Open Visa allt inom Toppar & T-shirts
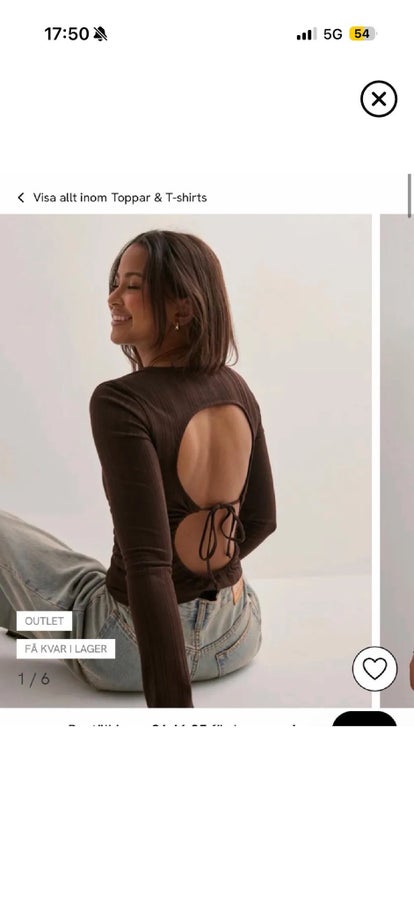The width and height of the screenshot is (414, 900). click(112, 197)
